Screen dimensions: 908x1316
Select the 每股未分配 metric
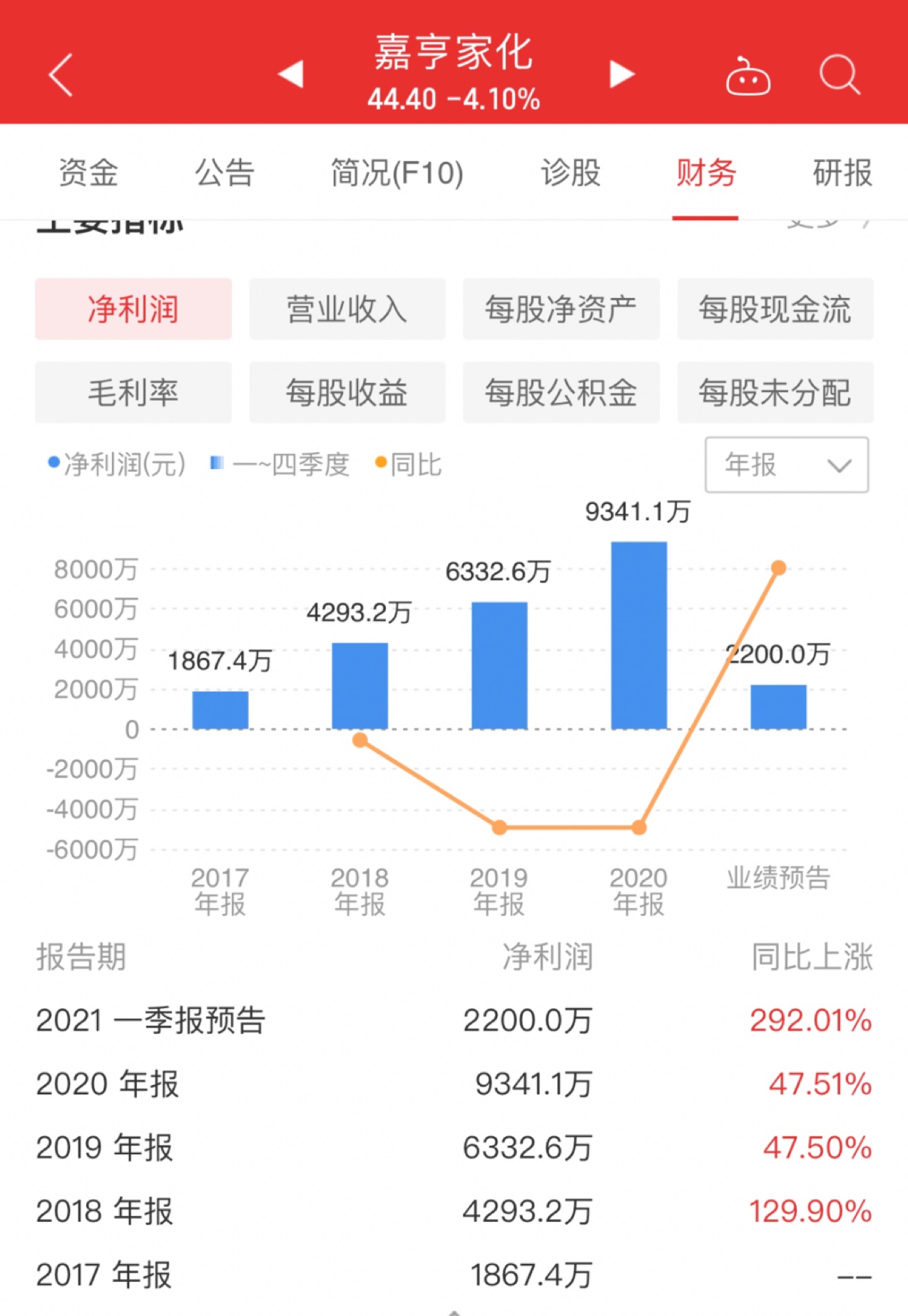(775, 393)
